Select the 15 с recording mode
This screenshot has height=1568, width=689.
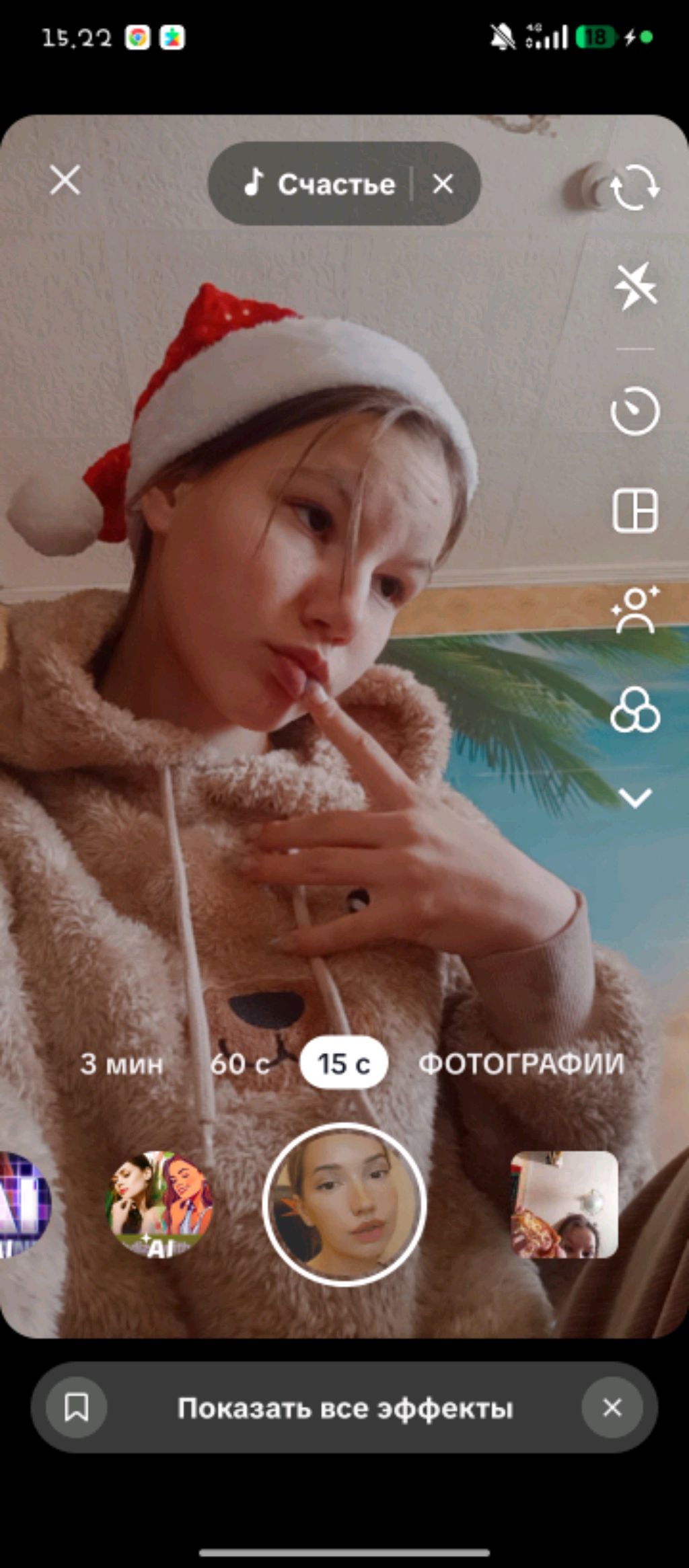(x=344, y=1064)
